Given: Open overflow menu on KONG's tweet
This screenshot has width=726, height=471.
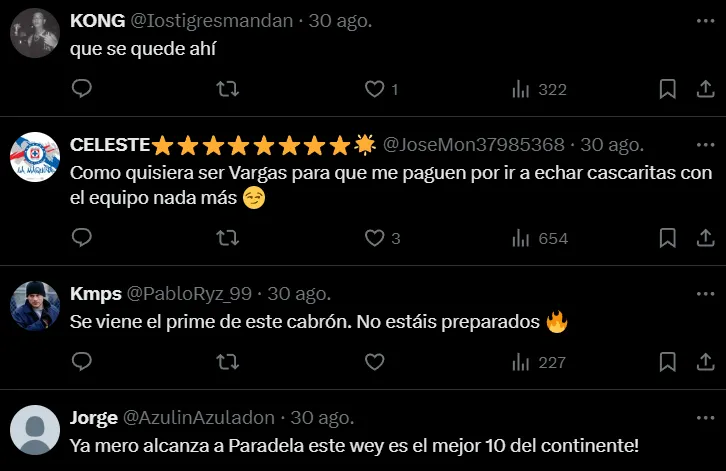Looking at the screenshot, I should pos(703,20).
